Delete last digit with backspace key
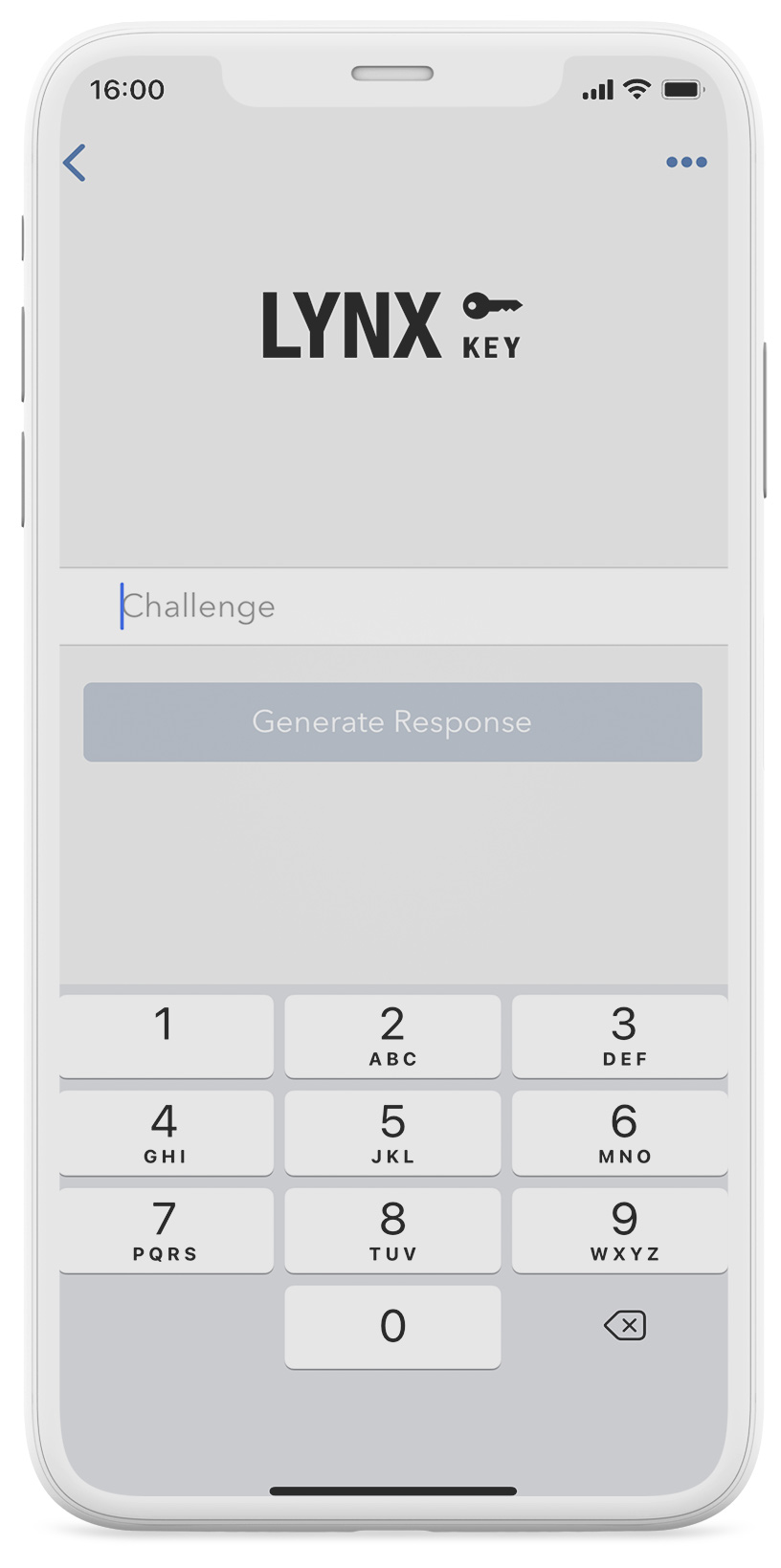Screen dimensions: 781x1568 pos(625,1326)
